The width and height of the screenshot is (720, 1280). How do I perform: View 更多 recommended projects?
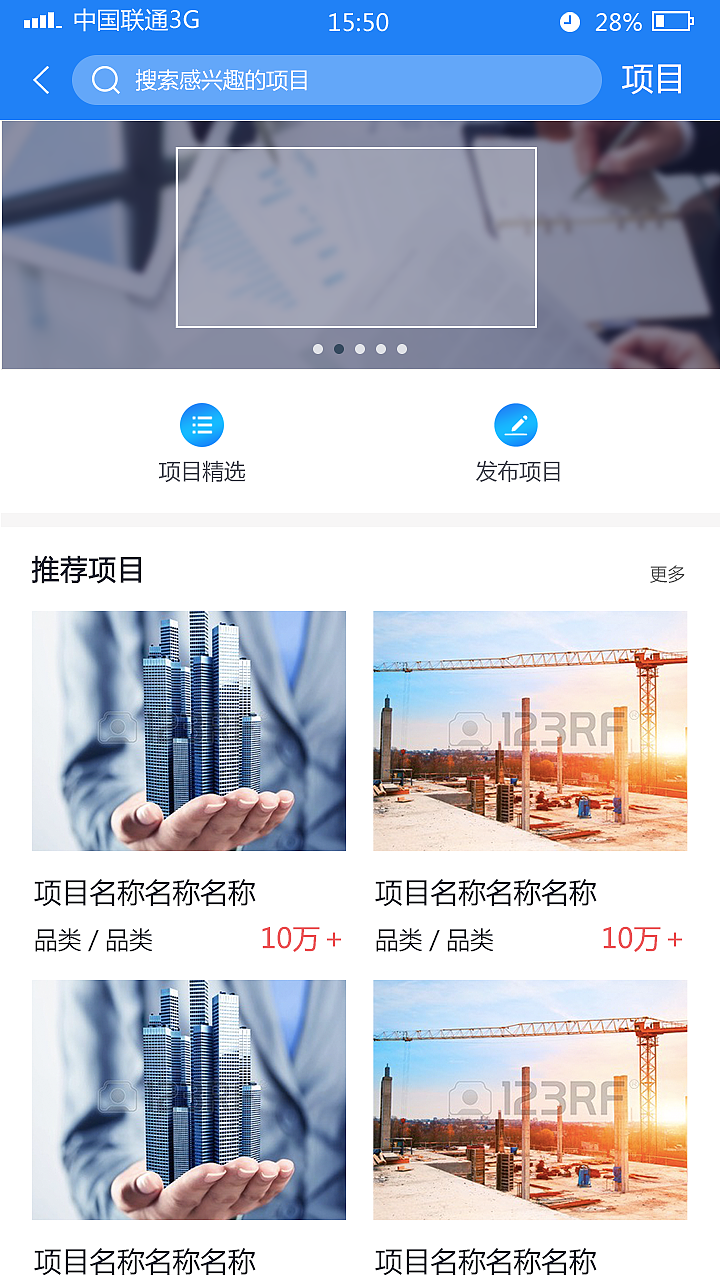pyautogui.click(x=667, y=574)
